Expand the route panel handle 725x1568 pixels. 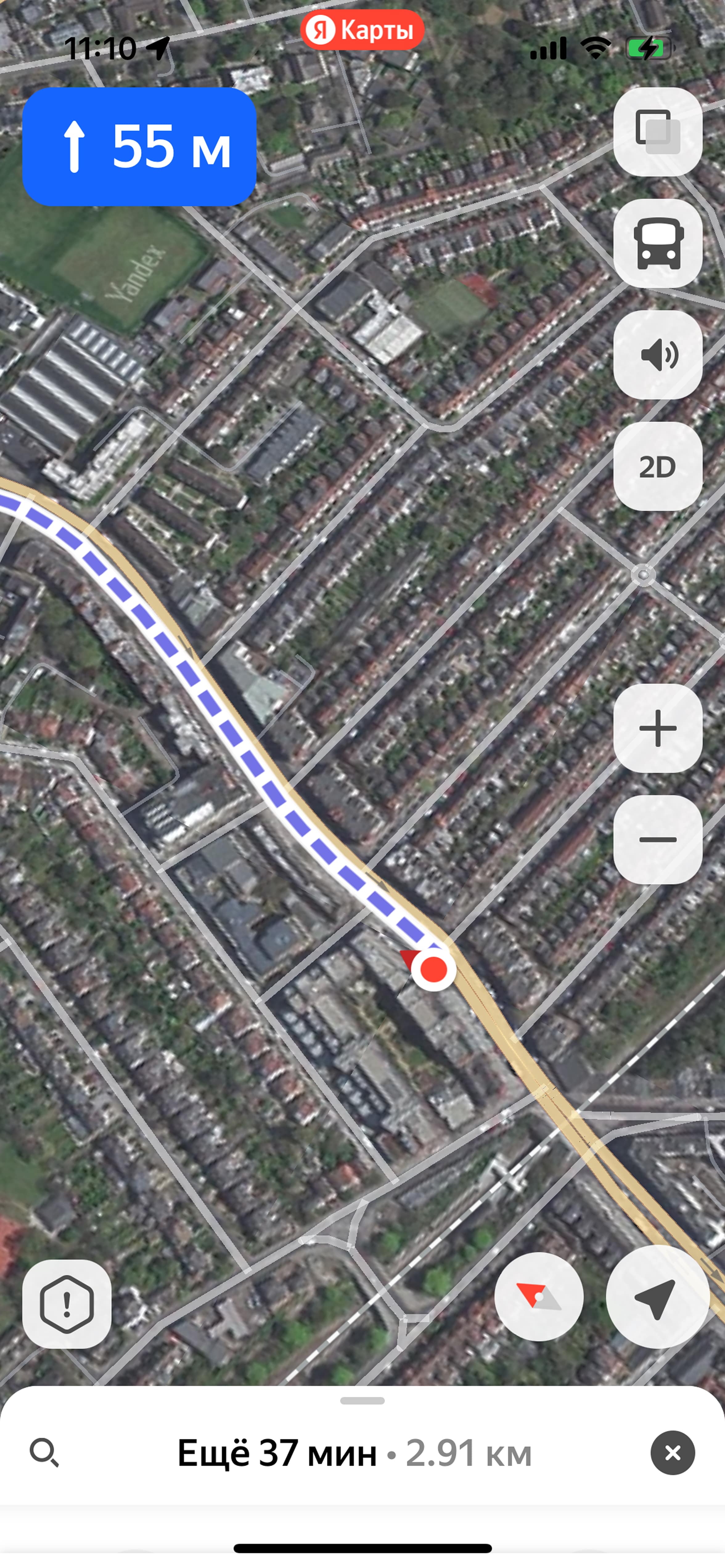click(362, 1401)
